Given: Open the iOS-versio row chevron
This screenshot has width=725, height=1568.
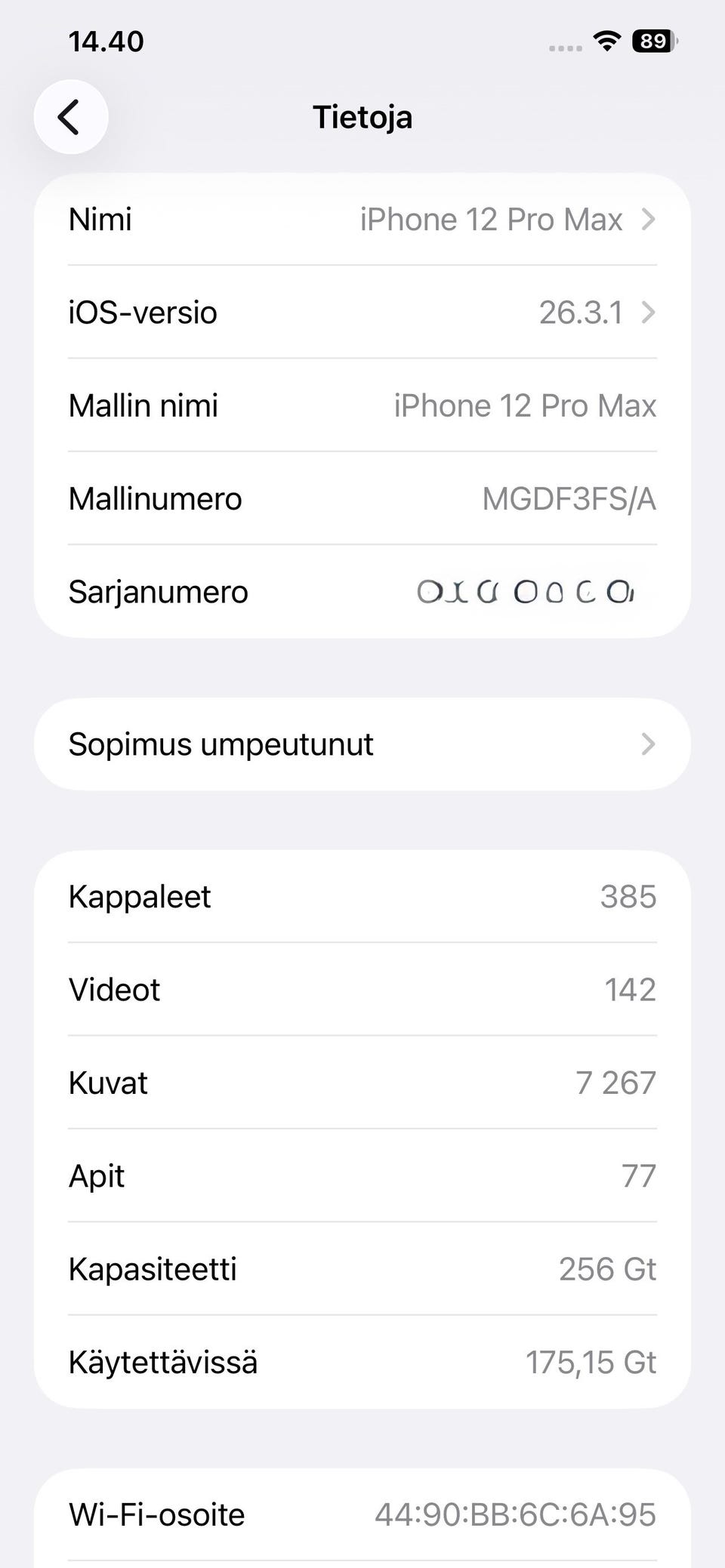Looking at the screenshot, I should tap(649, 313).
